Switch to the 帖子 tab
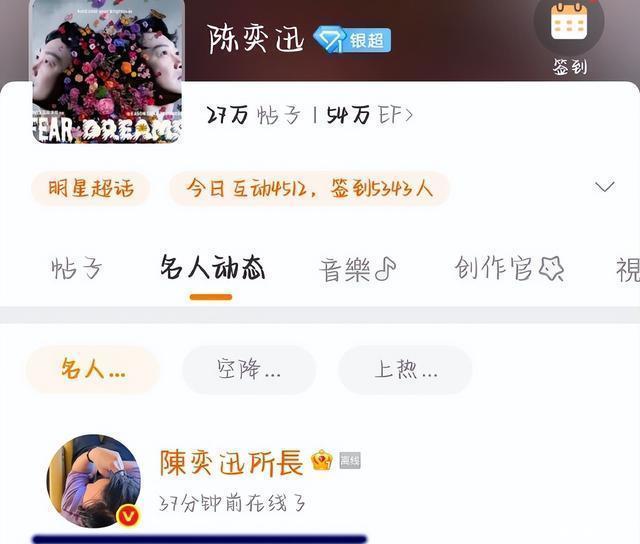The height and width of the screenshot is (544, 640). click(x=76, y=269)
